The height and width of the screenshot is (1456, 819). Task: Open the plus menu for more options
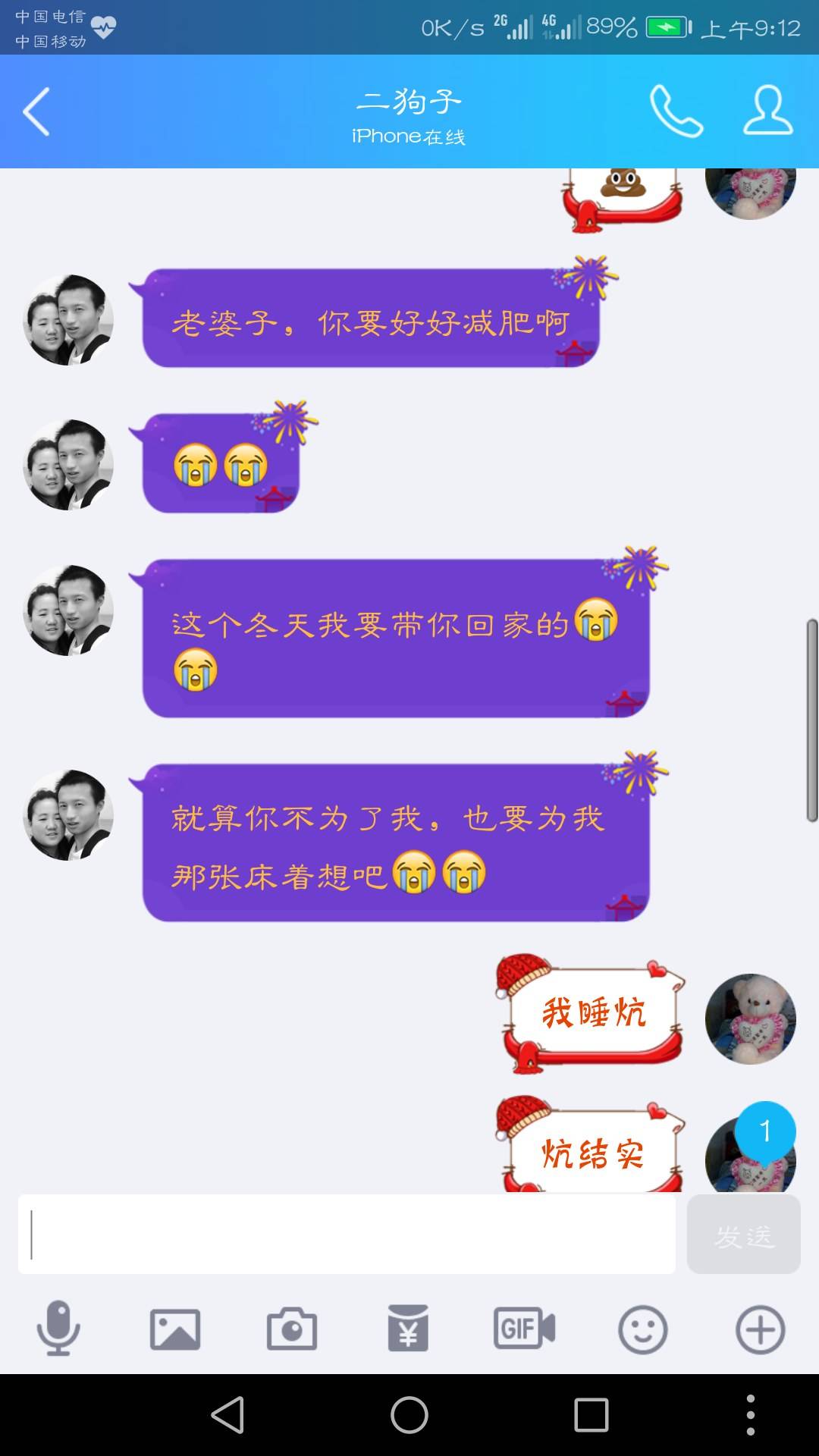point(760,1329)
